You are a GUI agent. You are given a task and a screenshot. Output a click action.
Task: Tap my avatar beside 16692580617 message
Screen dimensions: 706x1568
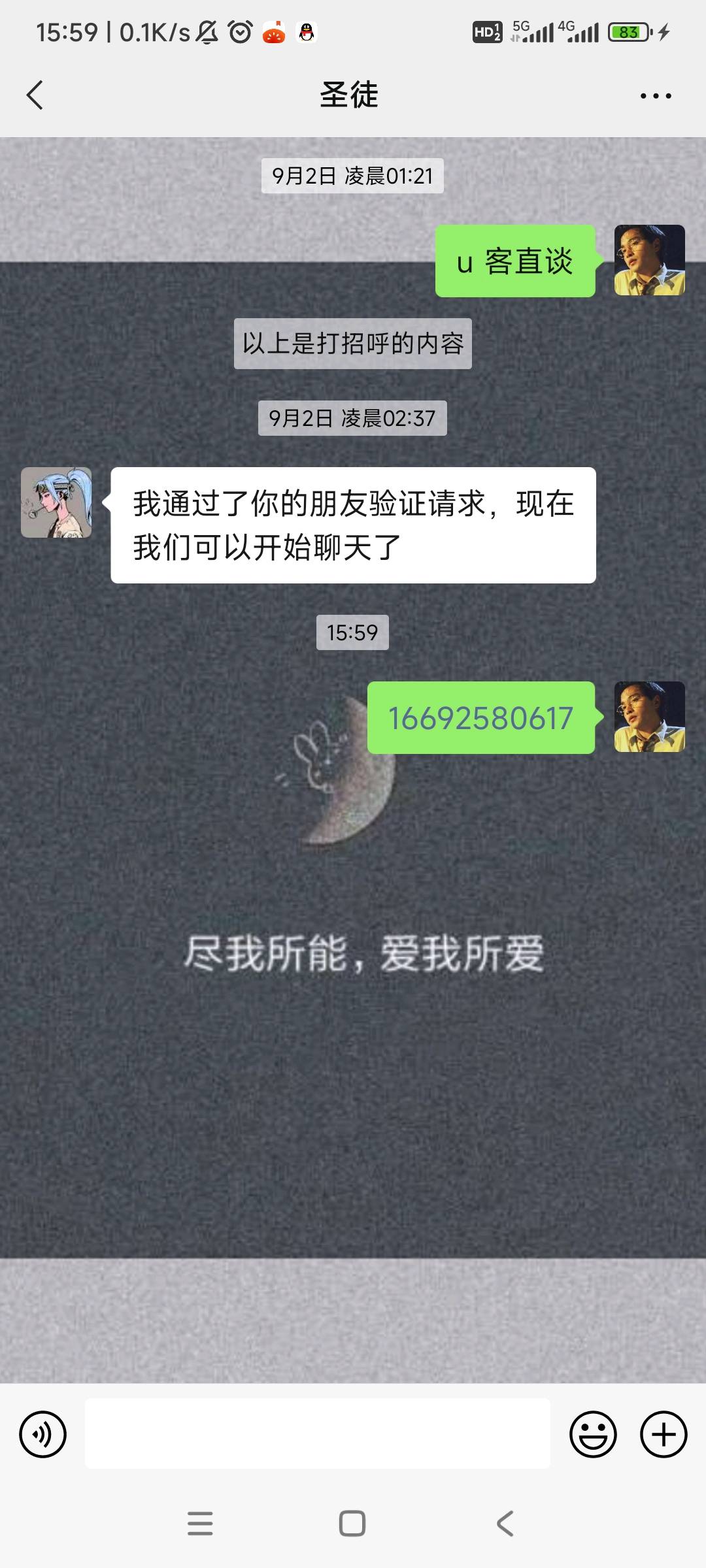coord(649,717)
